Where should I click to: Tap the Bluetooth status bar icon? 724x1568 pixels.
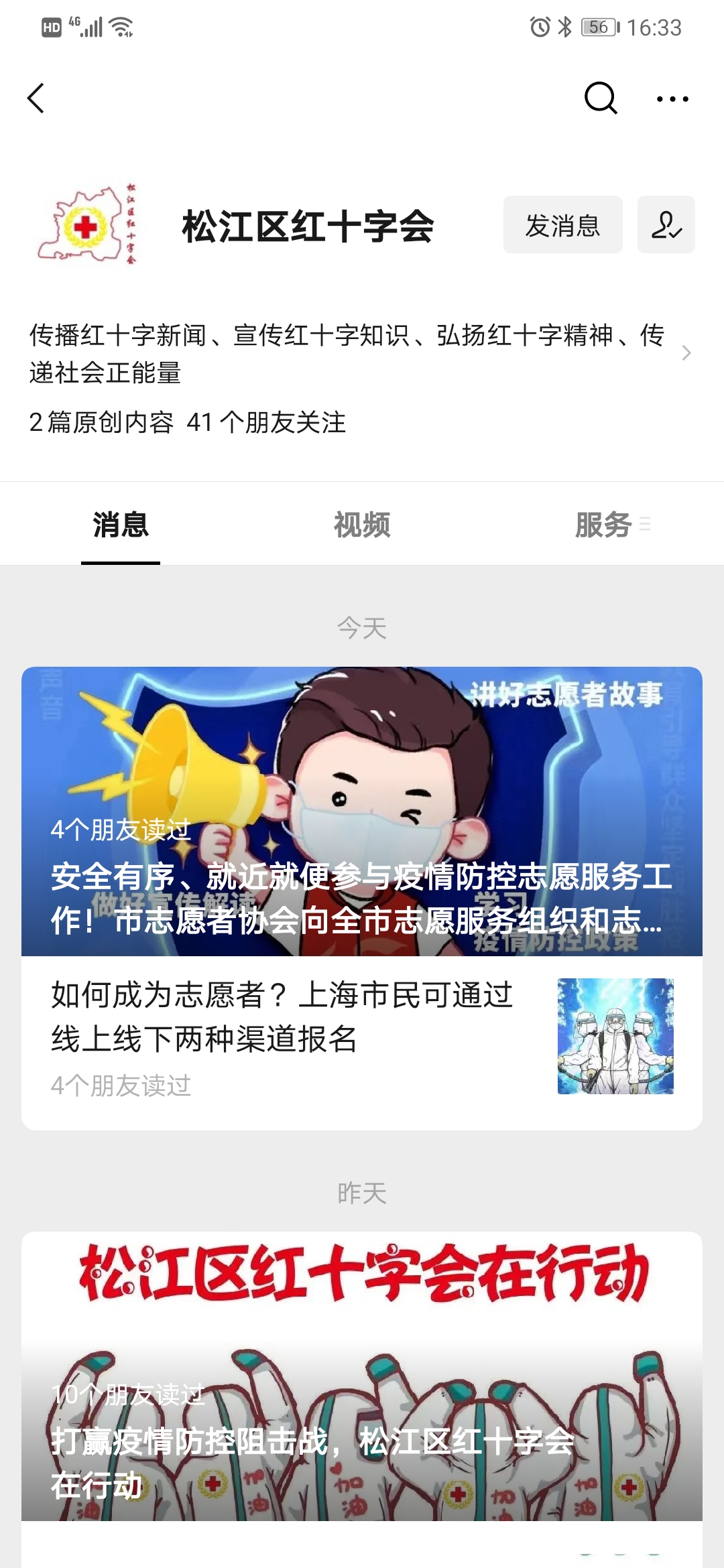564,27
